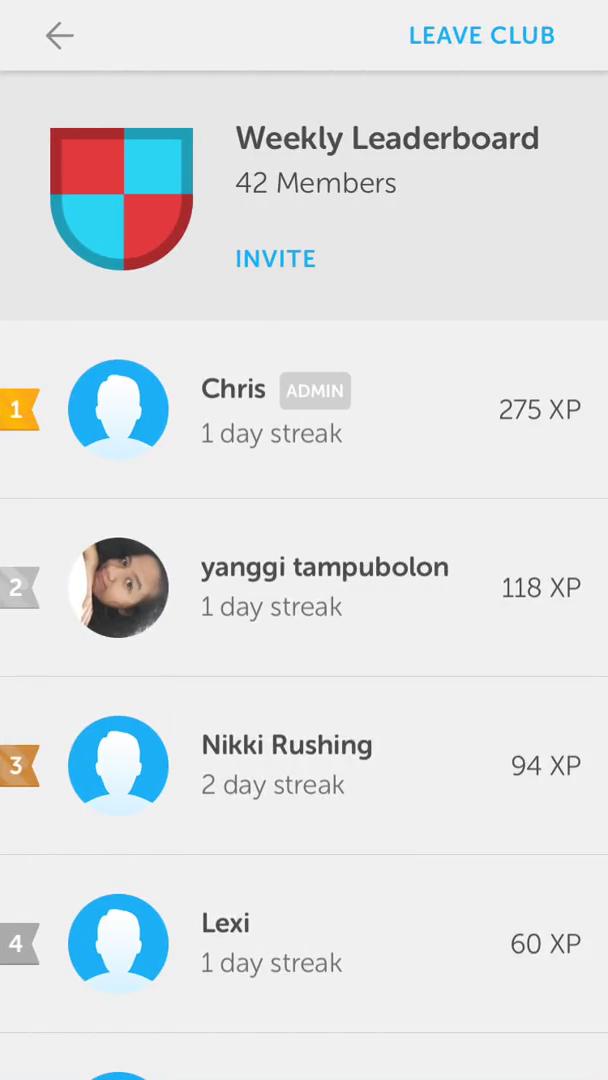Tap the Leave Club button
This screenshot has height=1080, width=608.
(481, 36)
